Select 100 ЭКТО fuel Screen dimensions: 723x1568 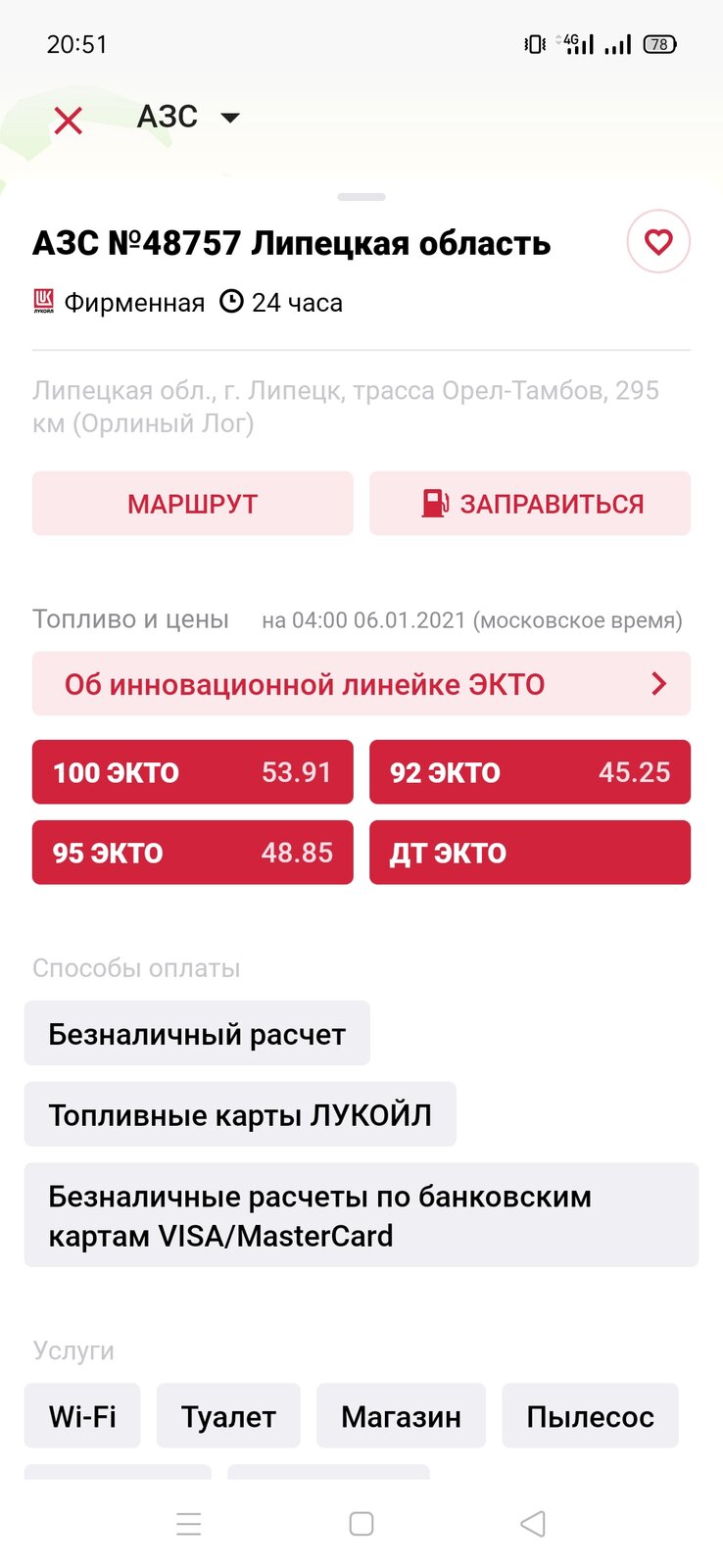(x=192, y=772)
